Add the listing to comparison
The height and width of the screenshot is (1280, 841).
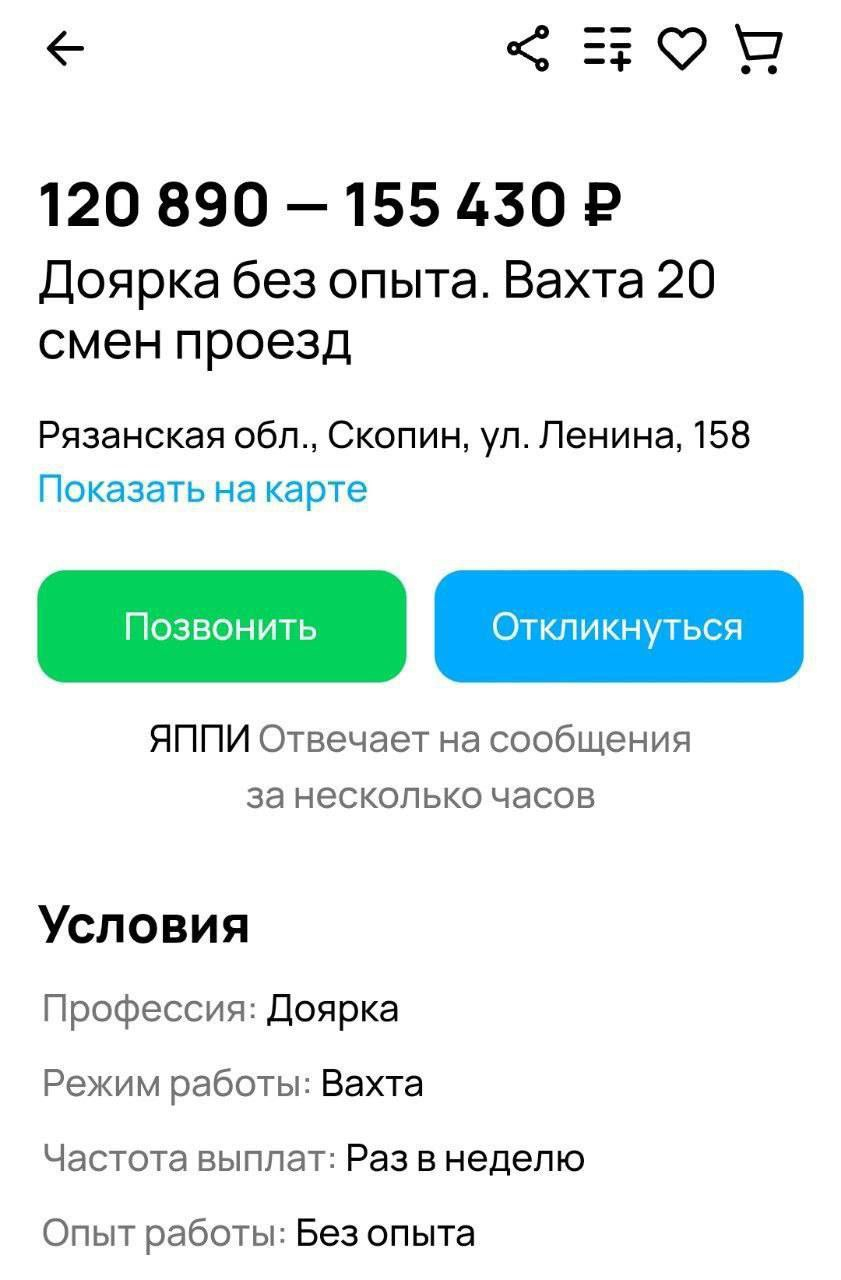608,48
